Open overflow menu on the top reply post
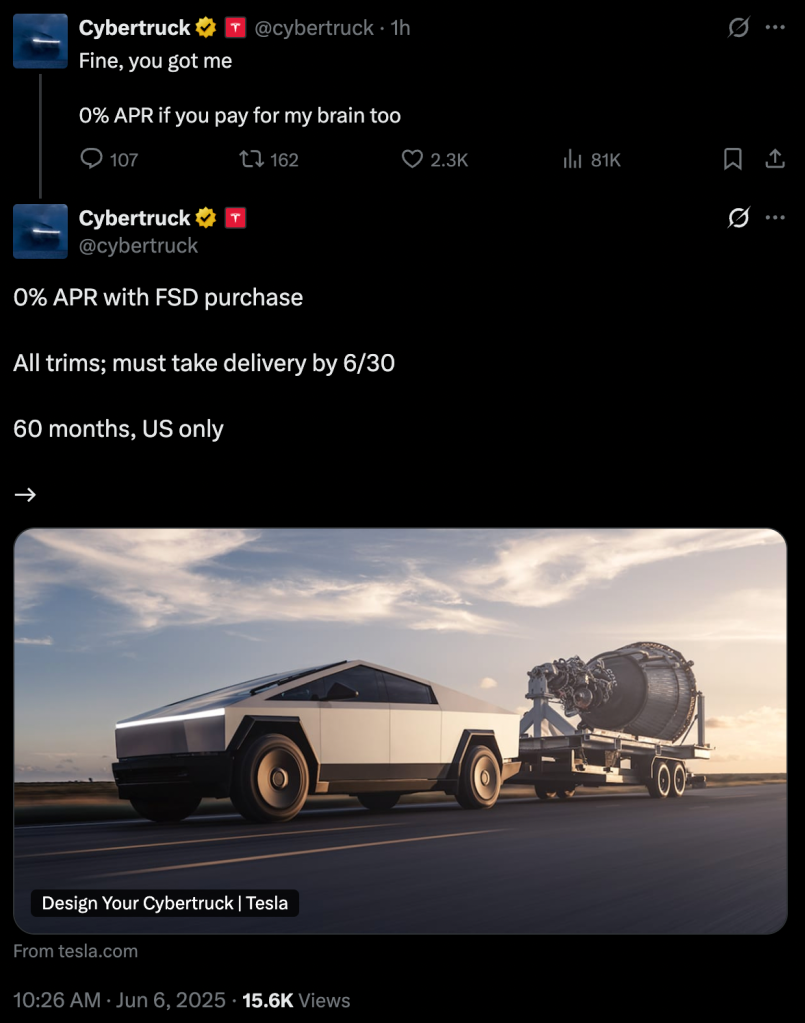This screenshot has height=1023, width=805. (x=775, y=28)
